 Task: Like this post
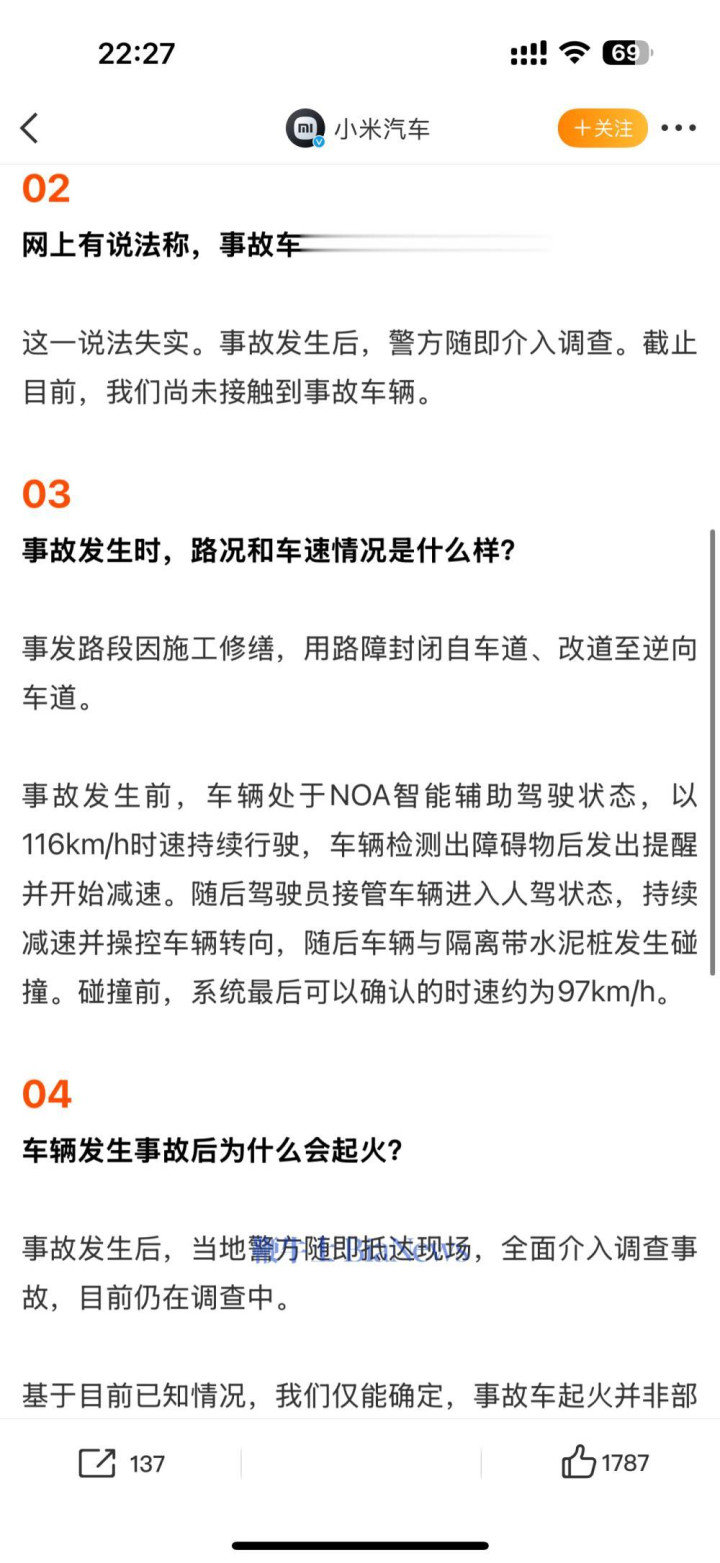coord(605,1463)
